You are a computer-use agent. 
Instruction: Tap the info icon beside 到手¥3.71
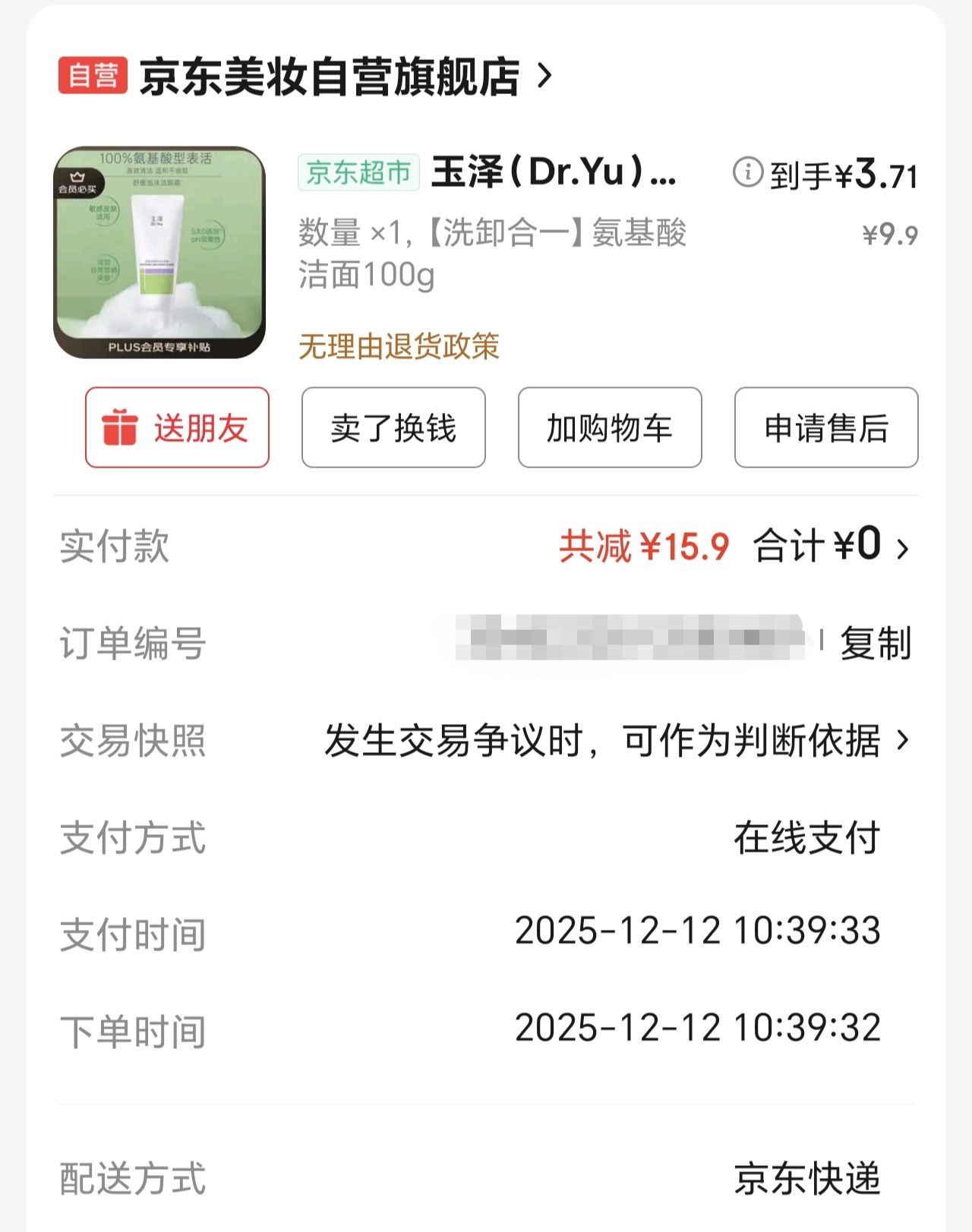tap(747, 172)
